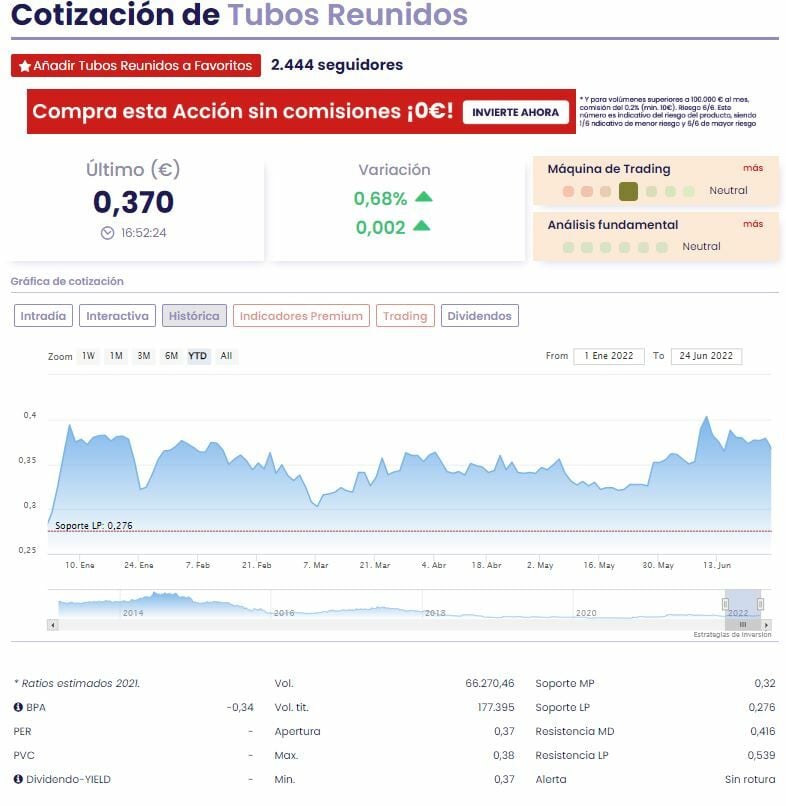This screenshot has height=806, width=786.
Task: Show All chart history
Action: [x=227, y=356]
